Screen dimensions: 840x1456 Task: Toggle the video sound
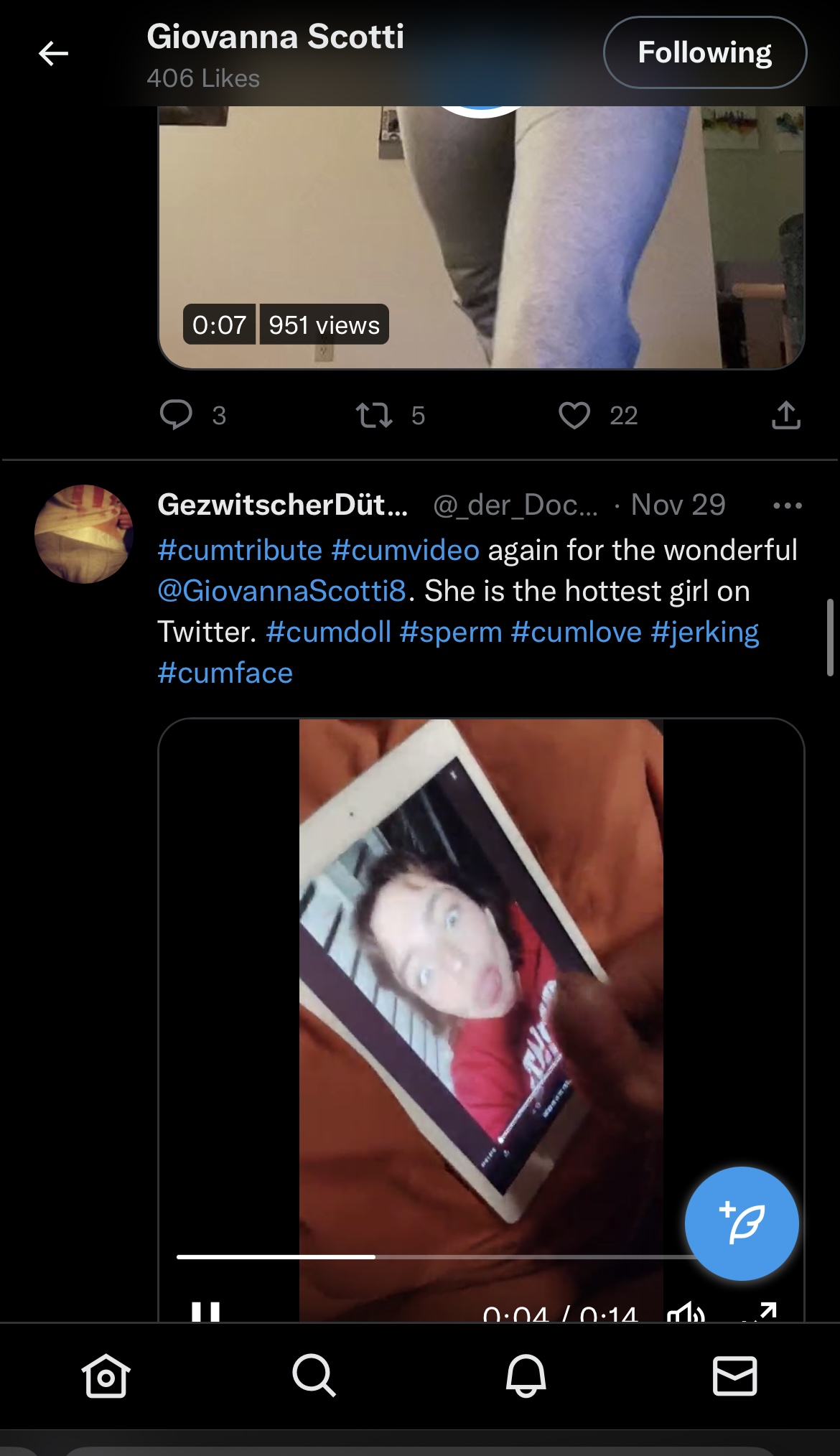tap(686, 1311)
